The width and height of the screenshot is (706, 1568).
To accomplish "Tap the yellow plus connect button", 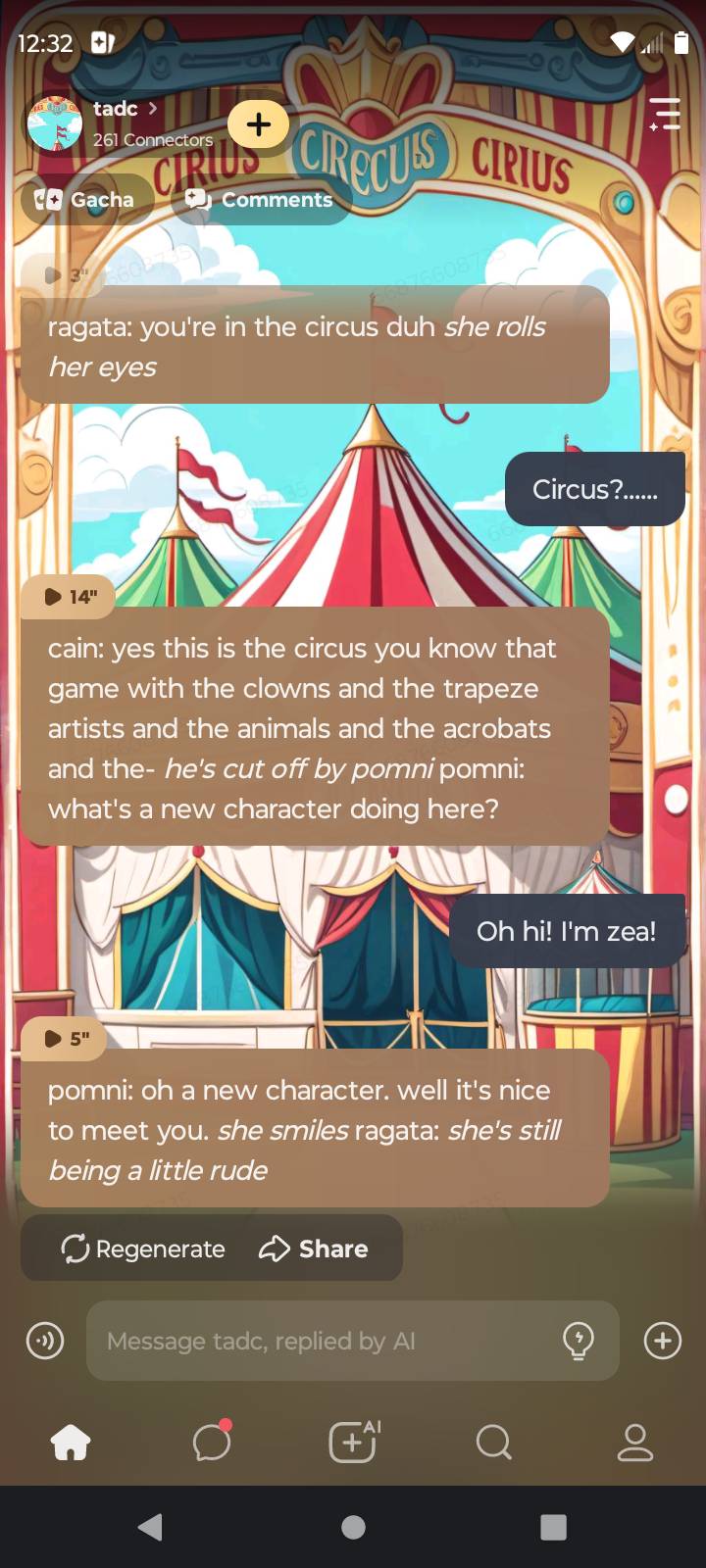I will [259, 124].
